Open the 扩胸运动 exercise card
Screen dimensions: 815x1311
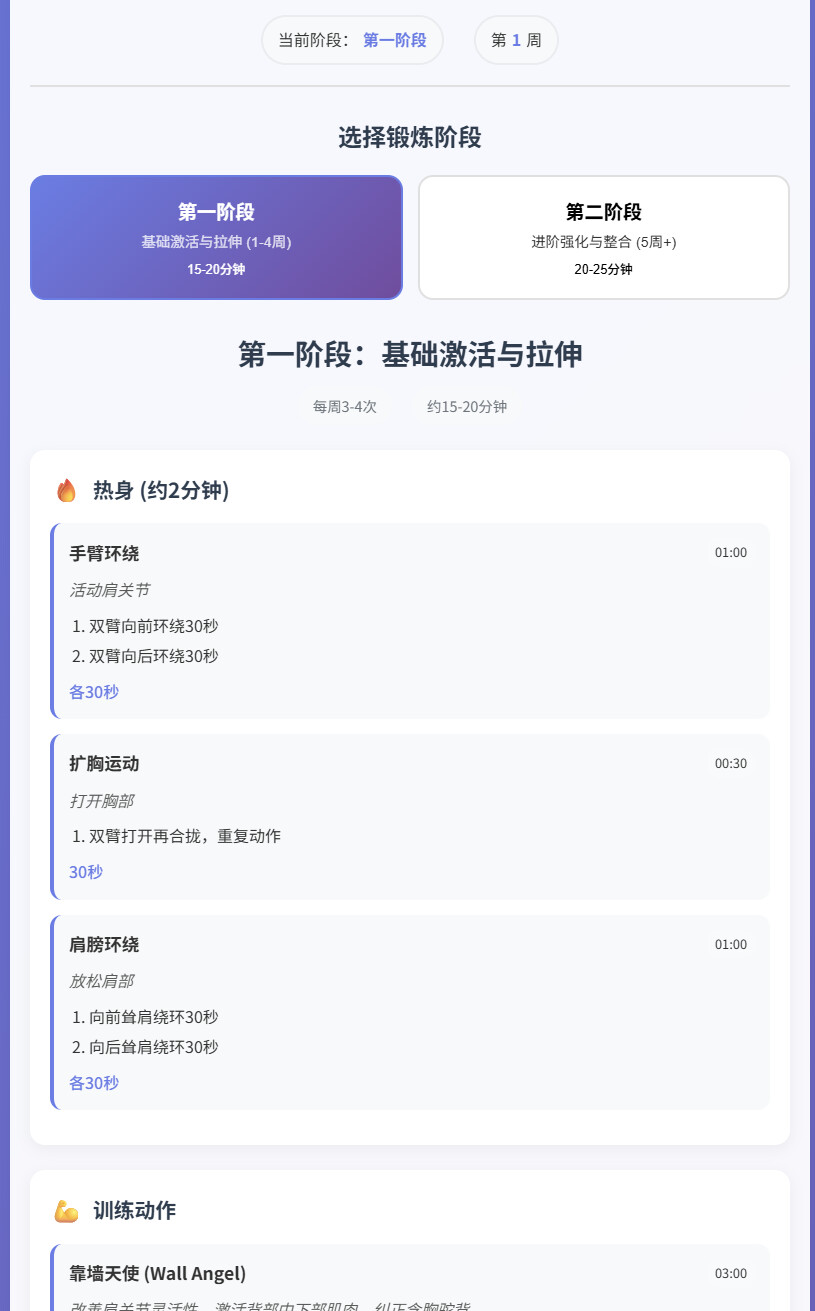pyautogui.click(x=410, y=817)
